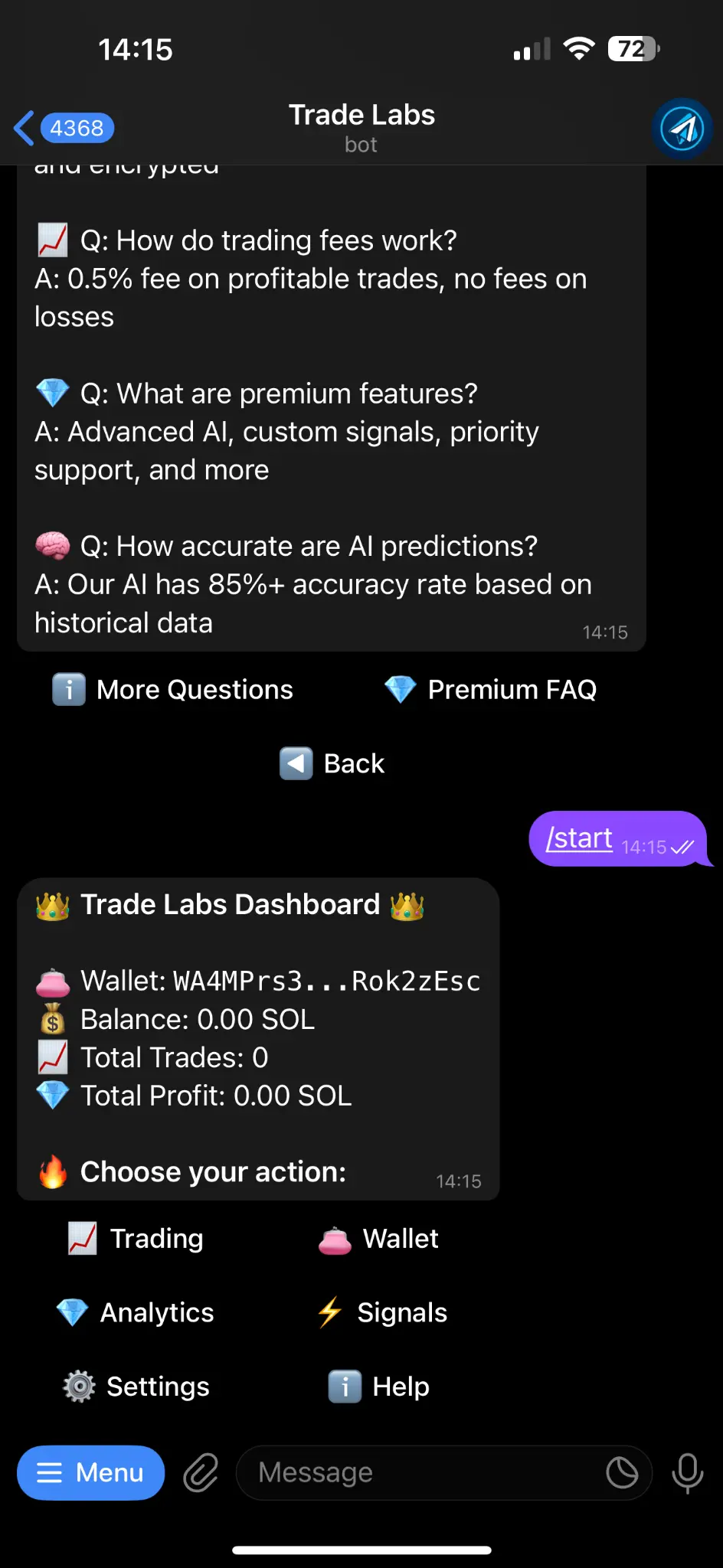The image size is (723, 1568).
Task: Open the Trading section
Action: tap(136, 1239)
